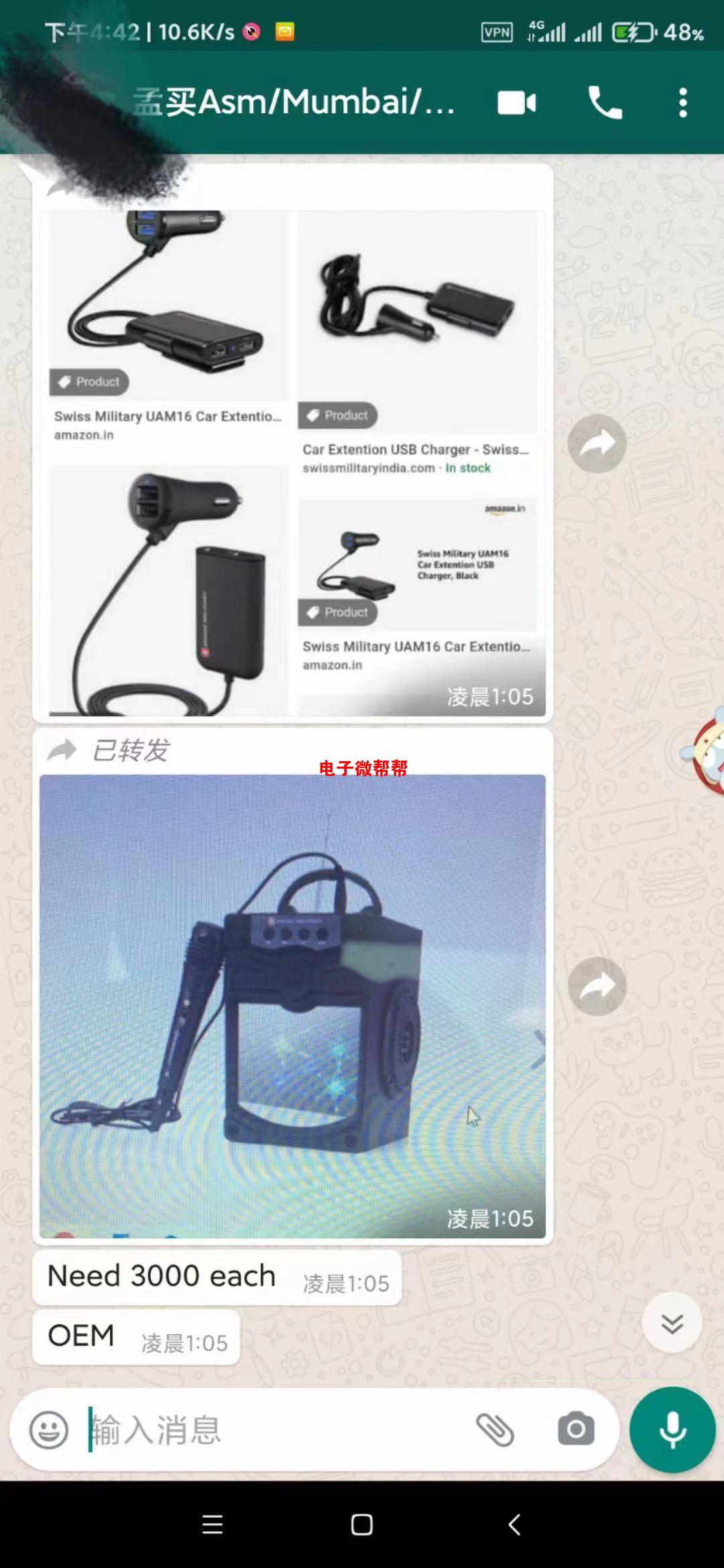Jump to the latest messages
The height and width of the screenshot is (1568, 724).
coord(672,1323)
